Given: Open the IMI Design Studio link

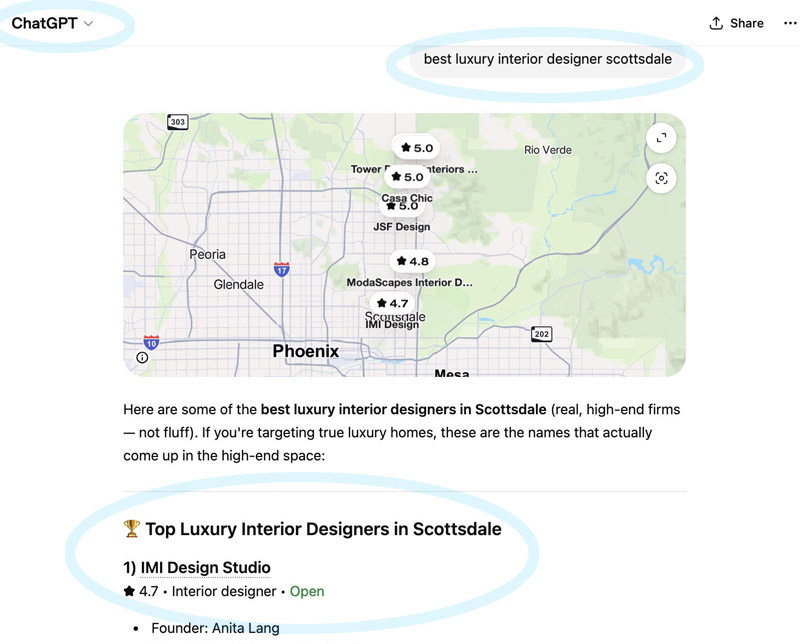Looking at the screenshot, I should 205,567.
